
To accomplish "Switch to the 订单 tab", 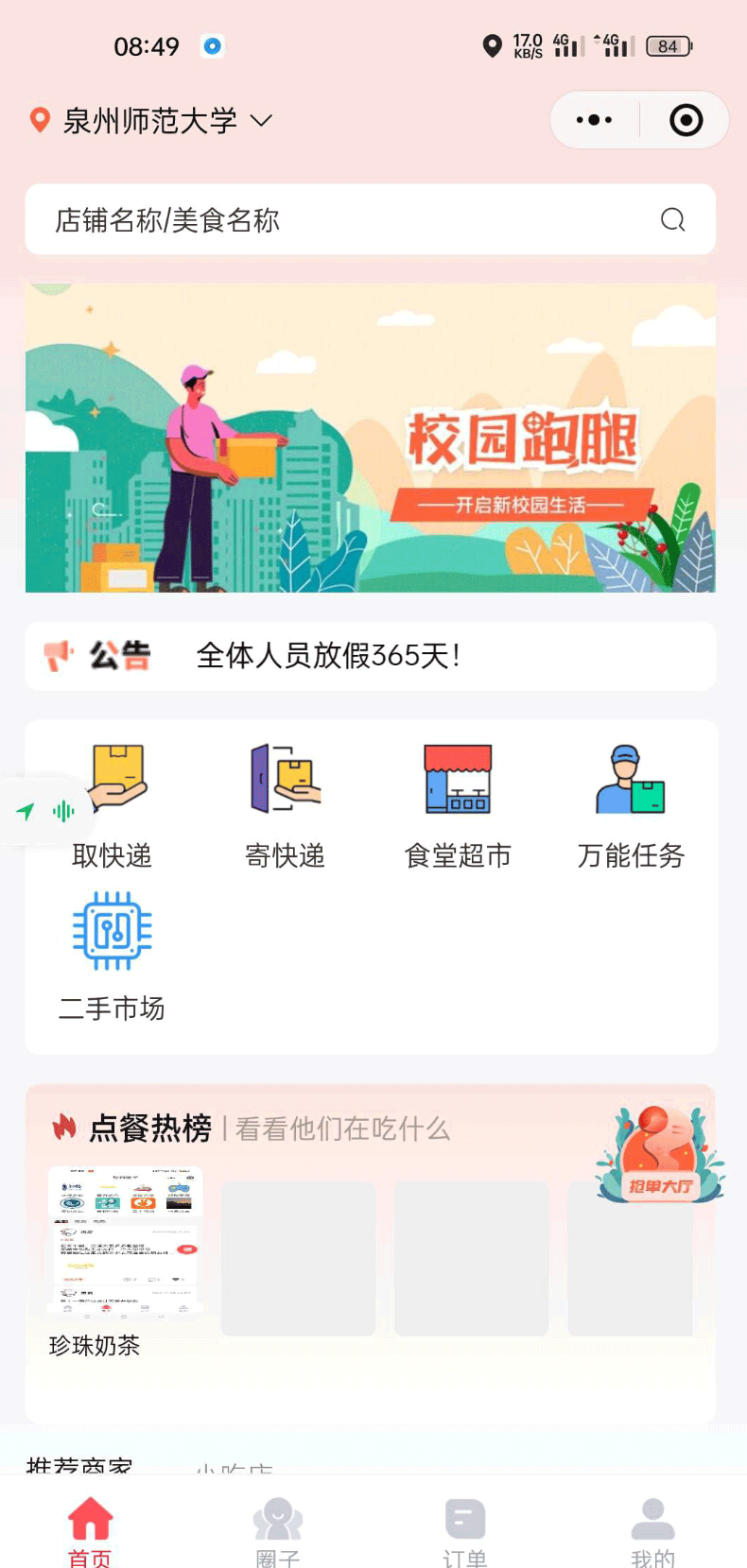I will 464,1531.
